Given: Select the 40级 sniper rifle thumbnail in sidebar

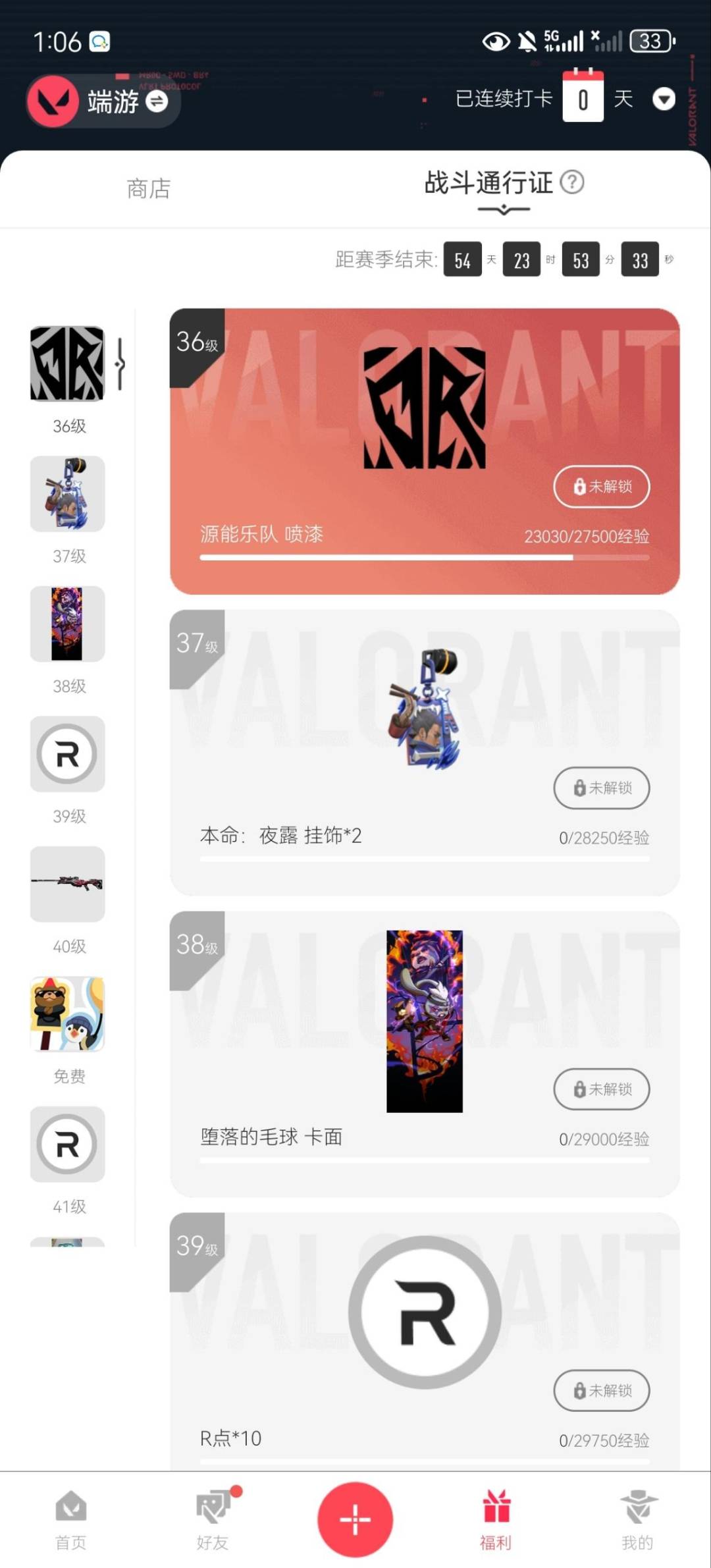Looking at the screenshot, I should (x=66, y=884).
